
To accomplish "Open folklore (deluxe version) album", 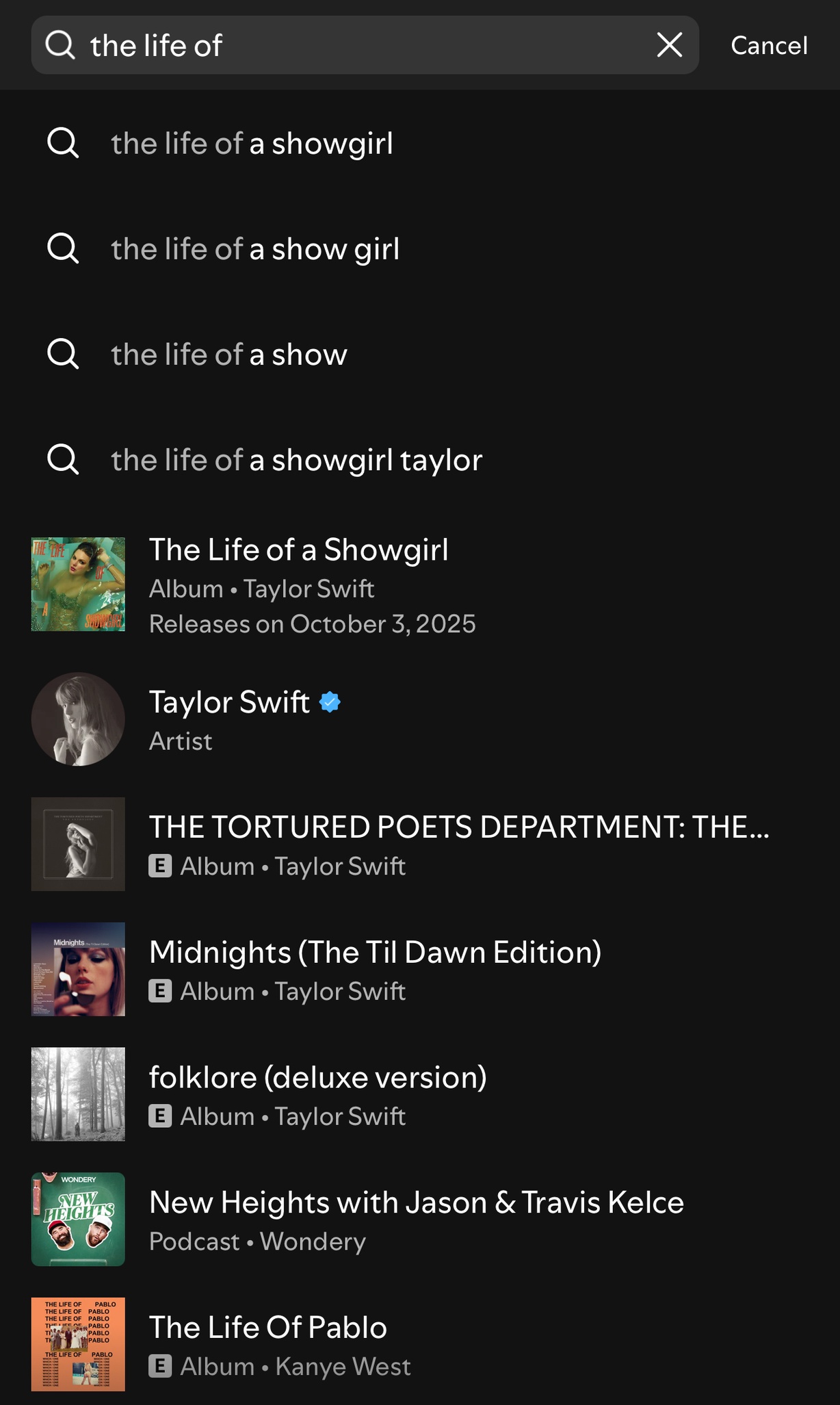I will (420, 1094).
